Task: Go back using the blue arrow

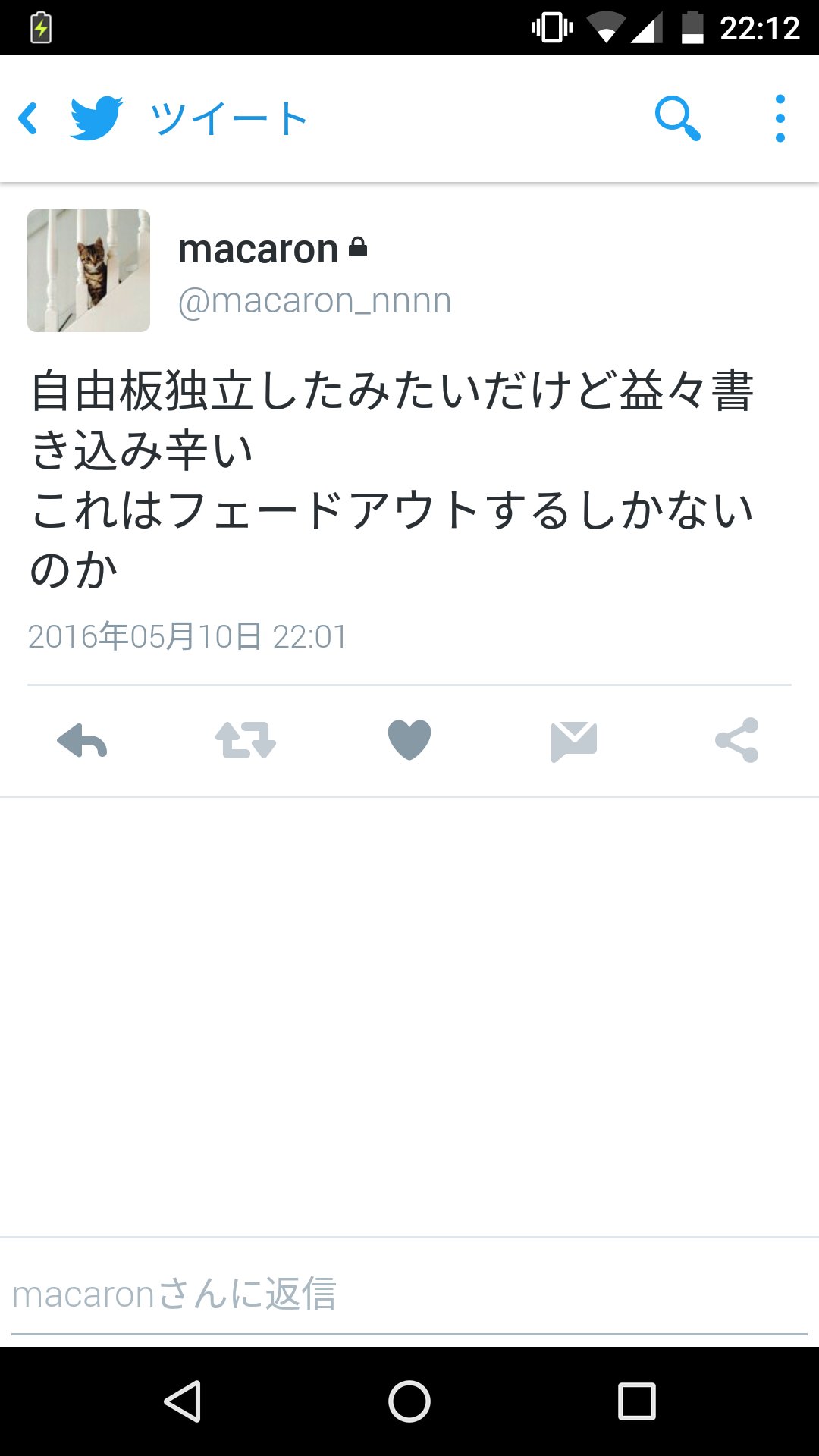Action: point(29,119)
